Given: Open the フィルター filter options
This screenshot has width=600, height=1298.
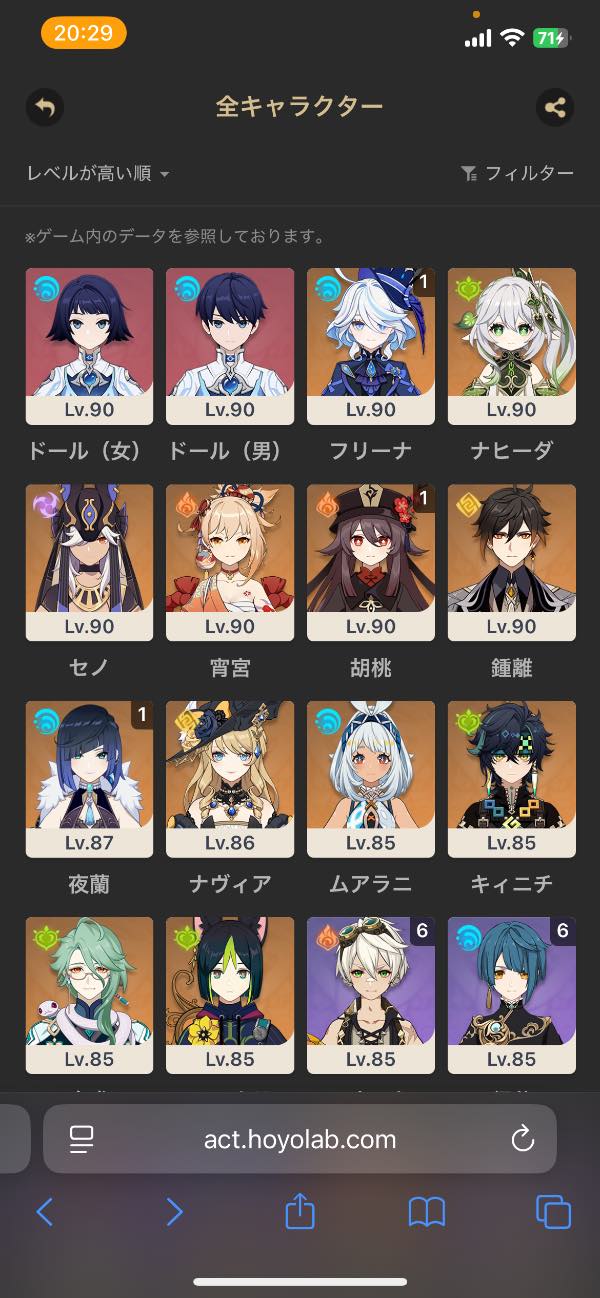Looking at the screenshot, I should click(x=517, y=174).
